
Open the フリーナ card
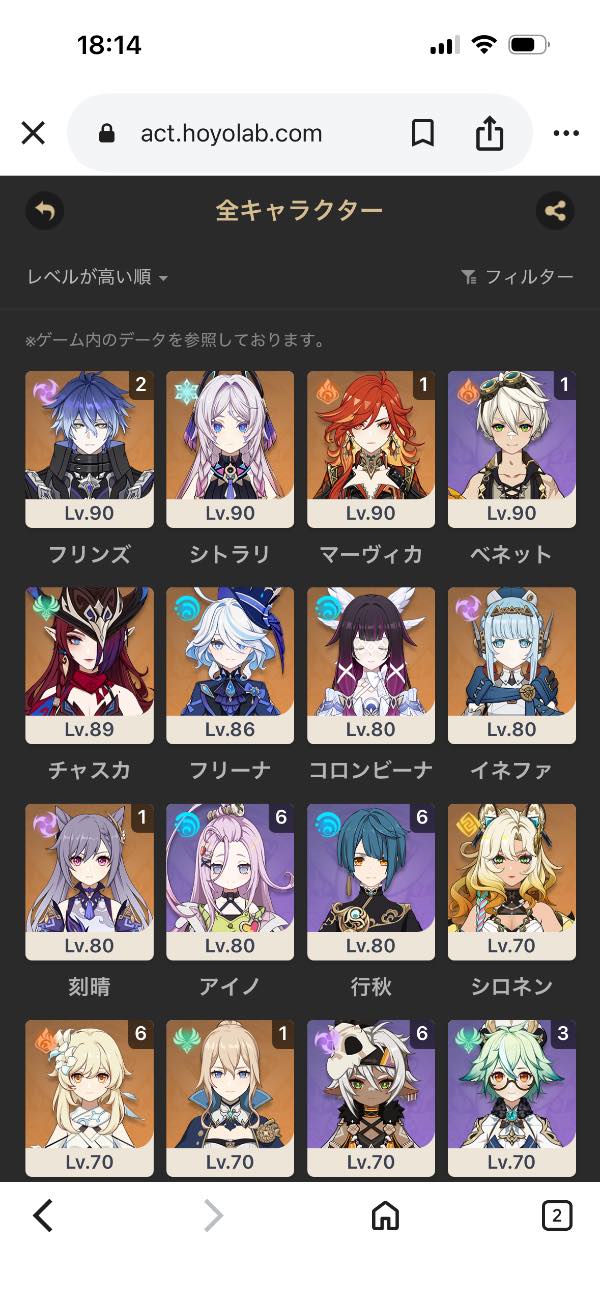(x=230, y=665)
